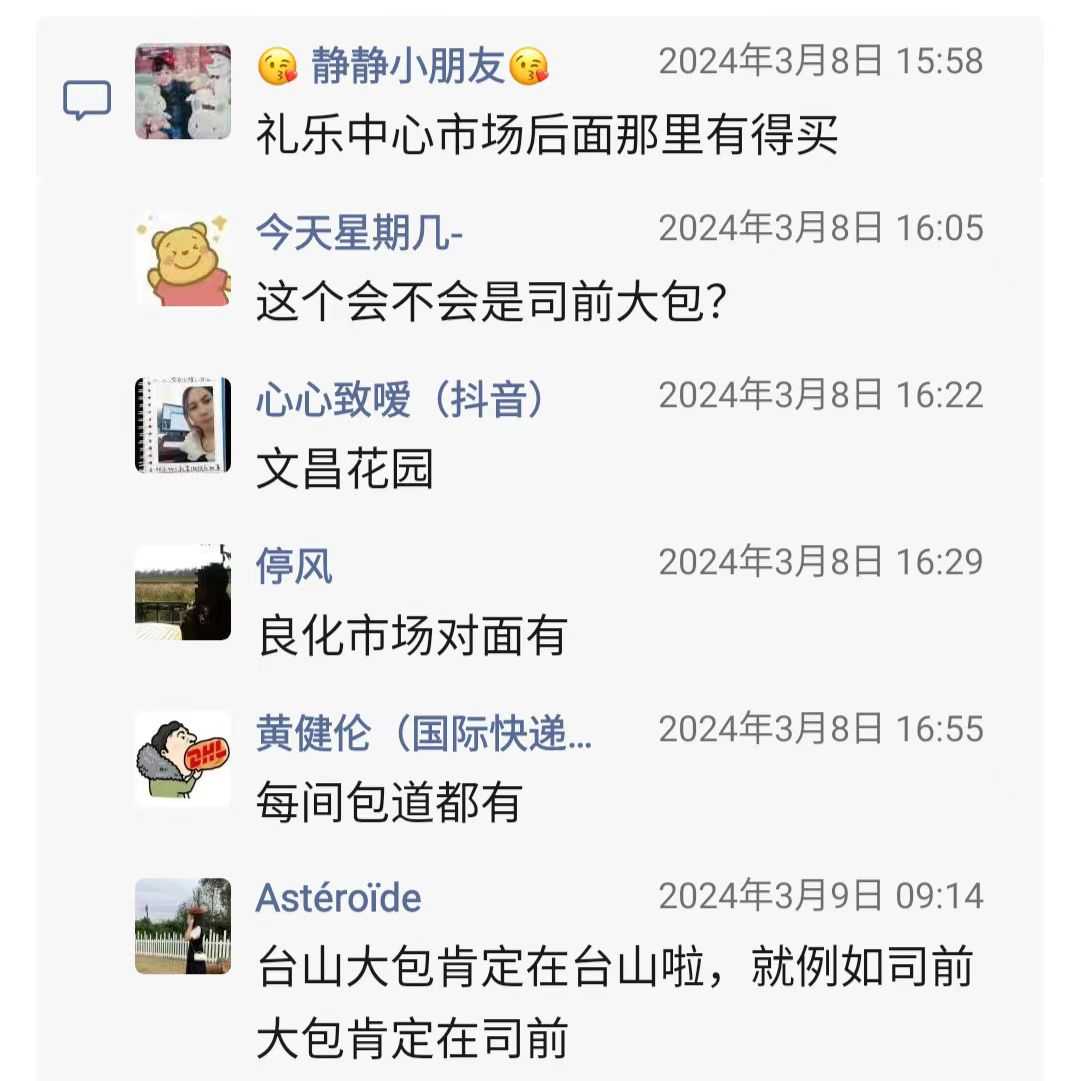
Task: View 心心致嗳(抖音) profile via name
Action: click(x=400, y=401)
